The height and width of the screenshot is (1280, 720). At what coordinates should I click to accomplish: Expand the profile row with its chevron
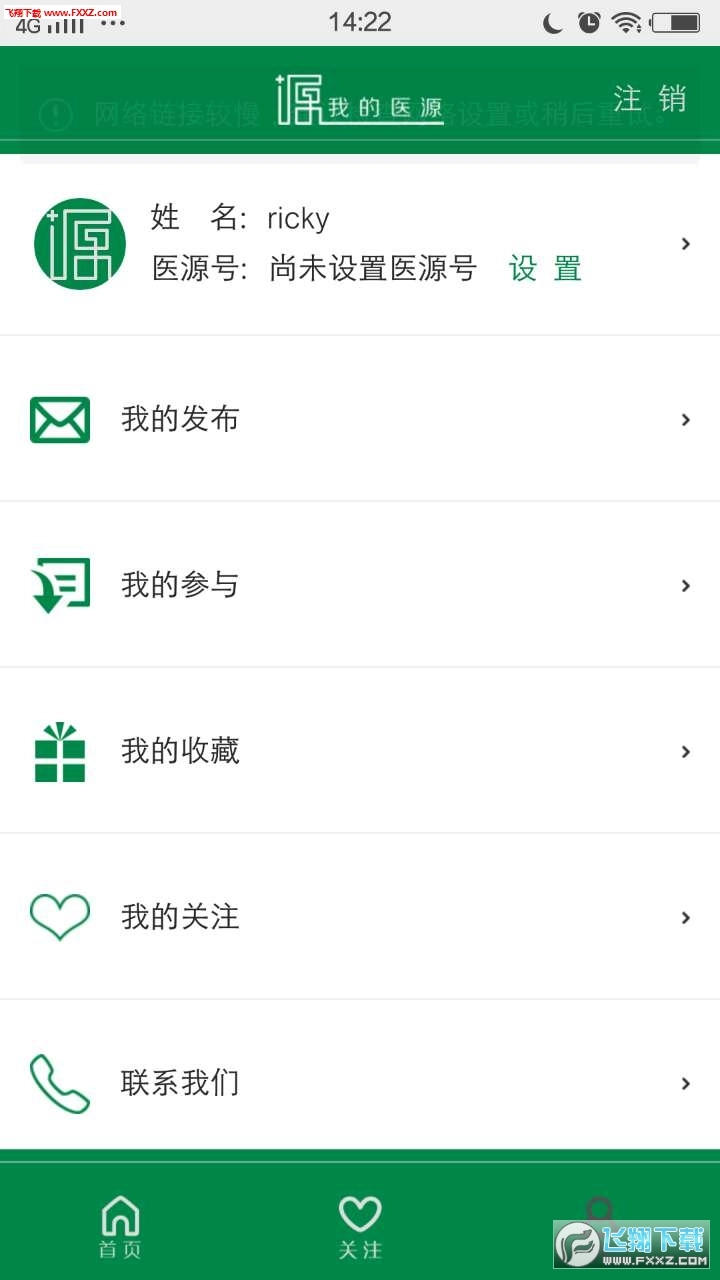[x=686, y=243]
